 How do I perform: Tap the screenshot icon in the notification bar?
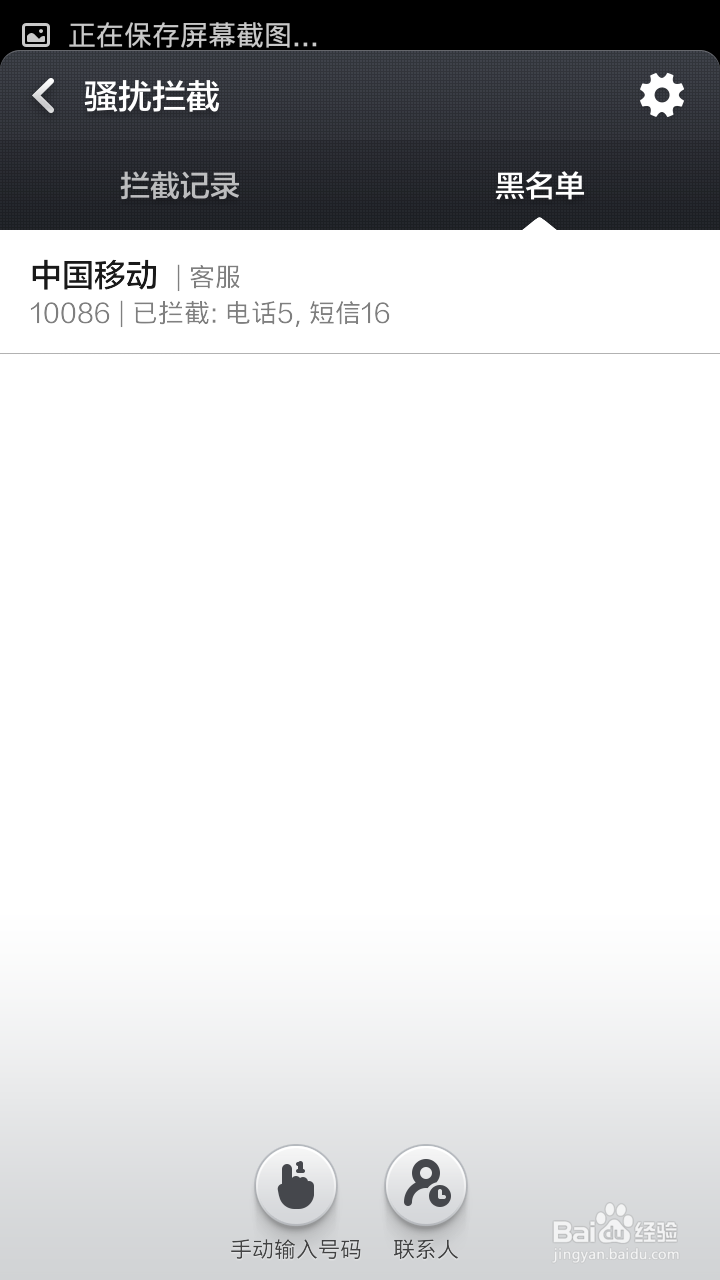[36, 33]
